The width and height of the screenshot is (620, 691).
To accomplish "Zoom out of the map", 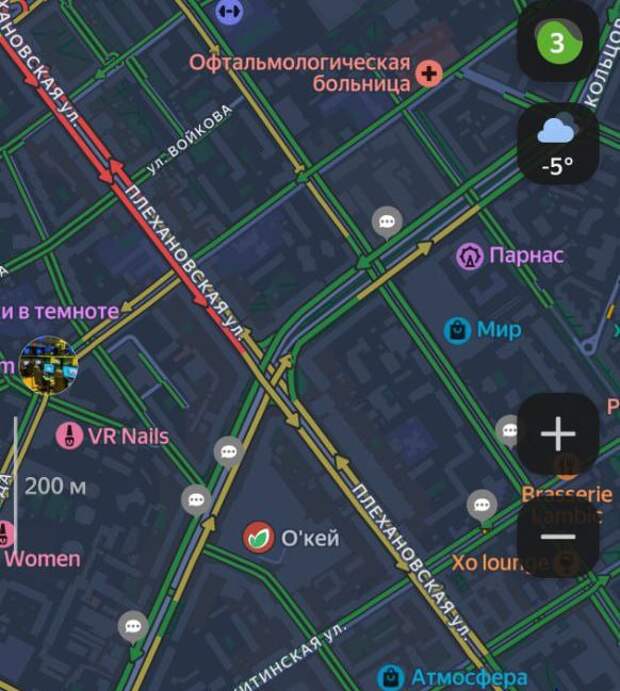I will click(x=557, y=537).
